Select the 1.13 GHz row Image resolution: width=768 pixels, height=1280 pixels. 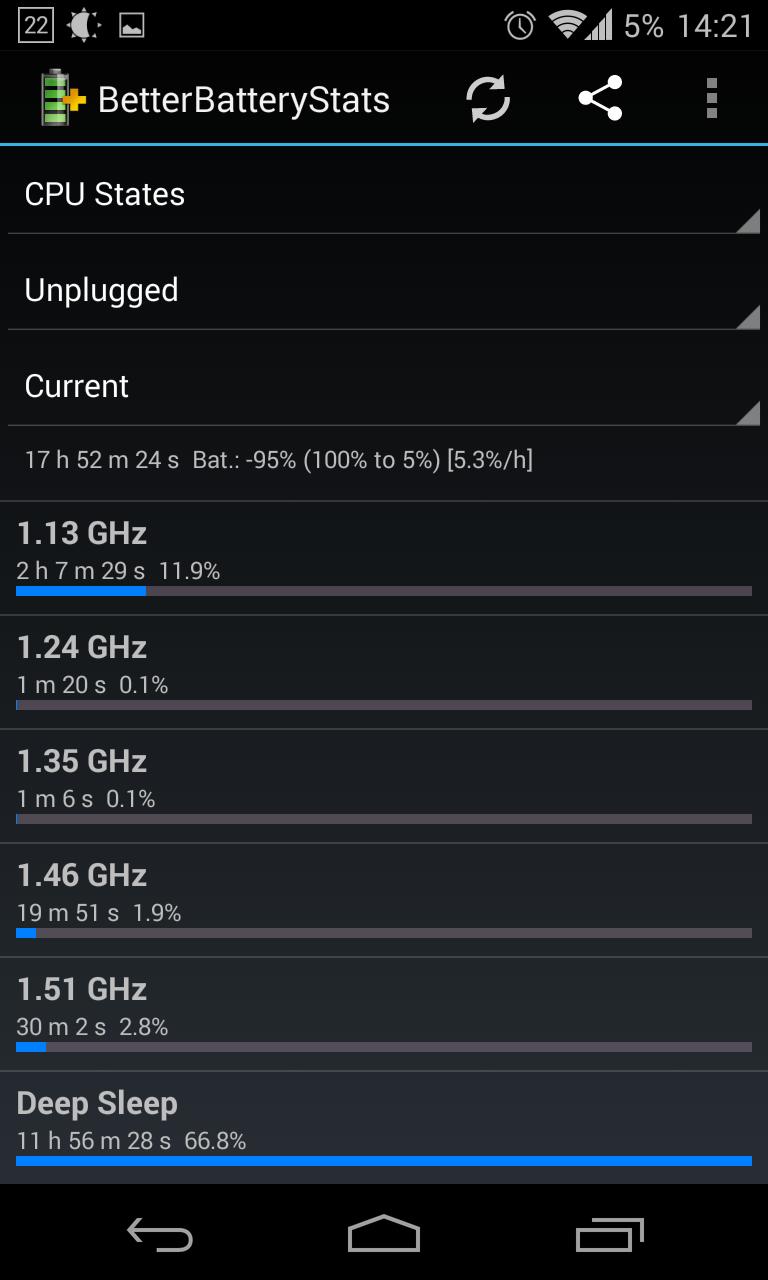pos(384,558)
